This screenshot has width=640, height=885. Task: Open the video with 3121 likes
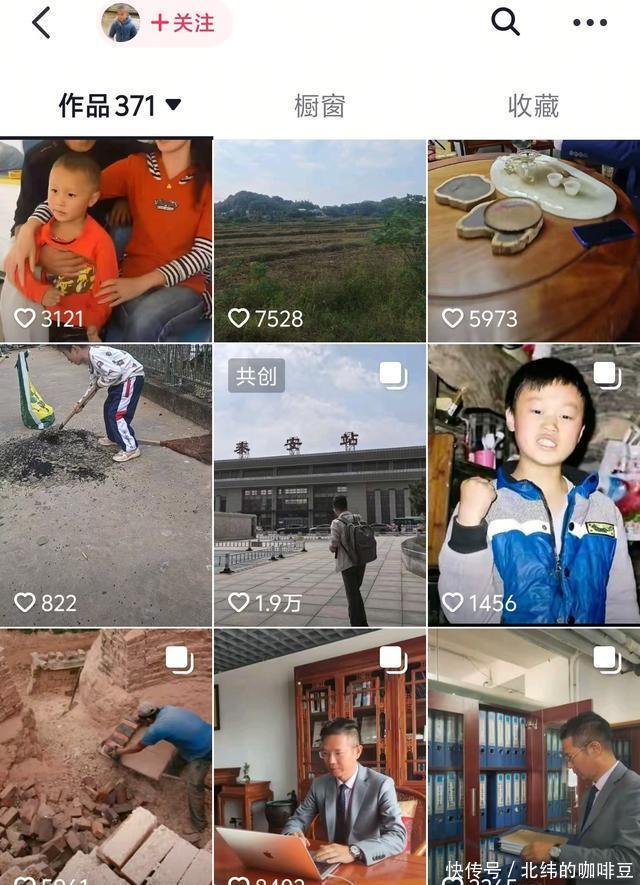(x=105, y=240)
